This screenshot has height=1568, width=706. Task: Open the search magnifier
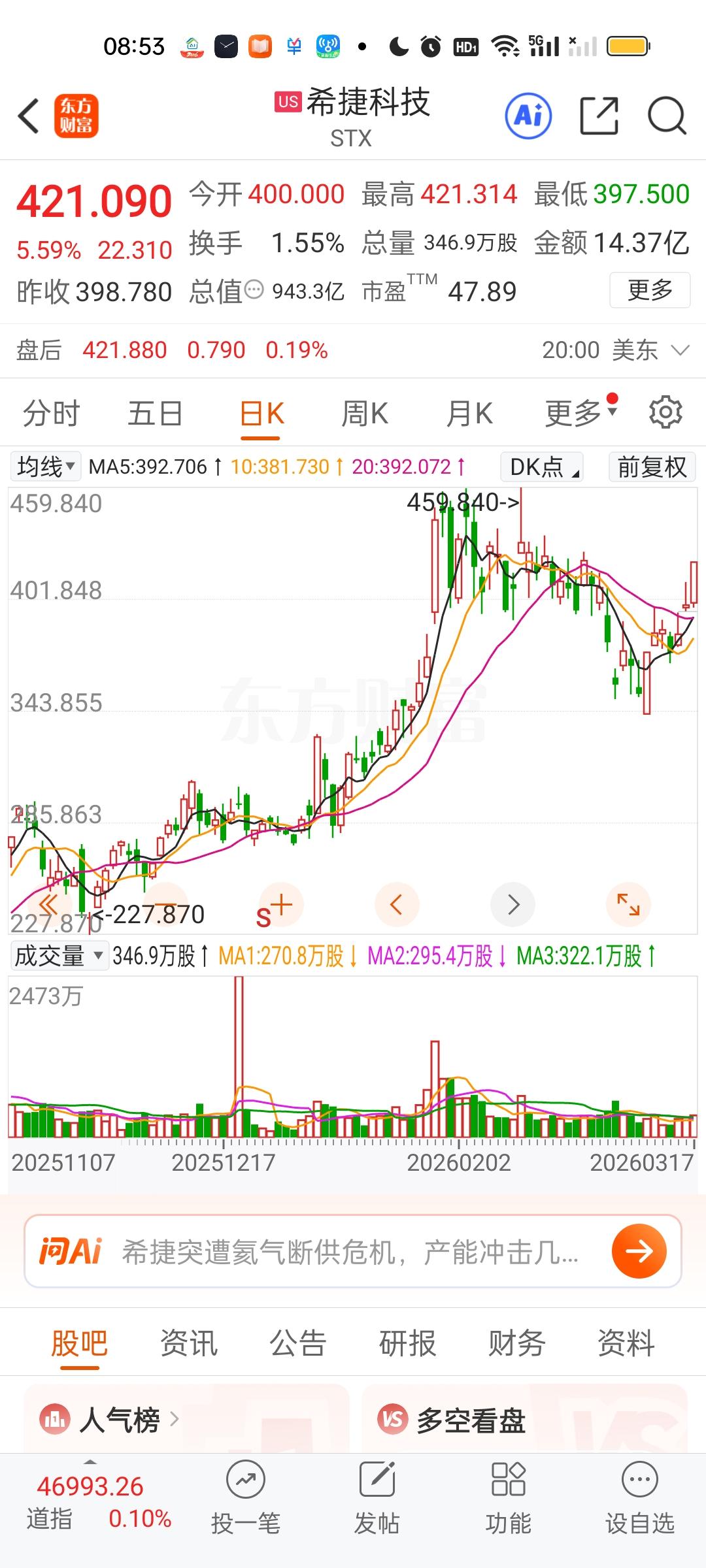[x=666, y=116]
